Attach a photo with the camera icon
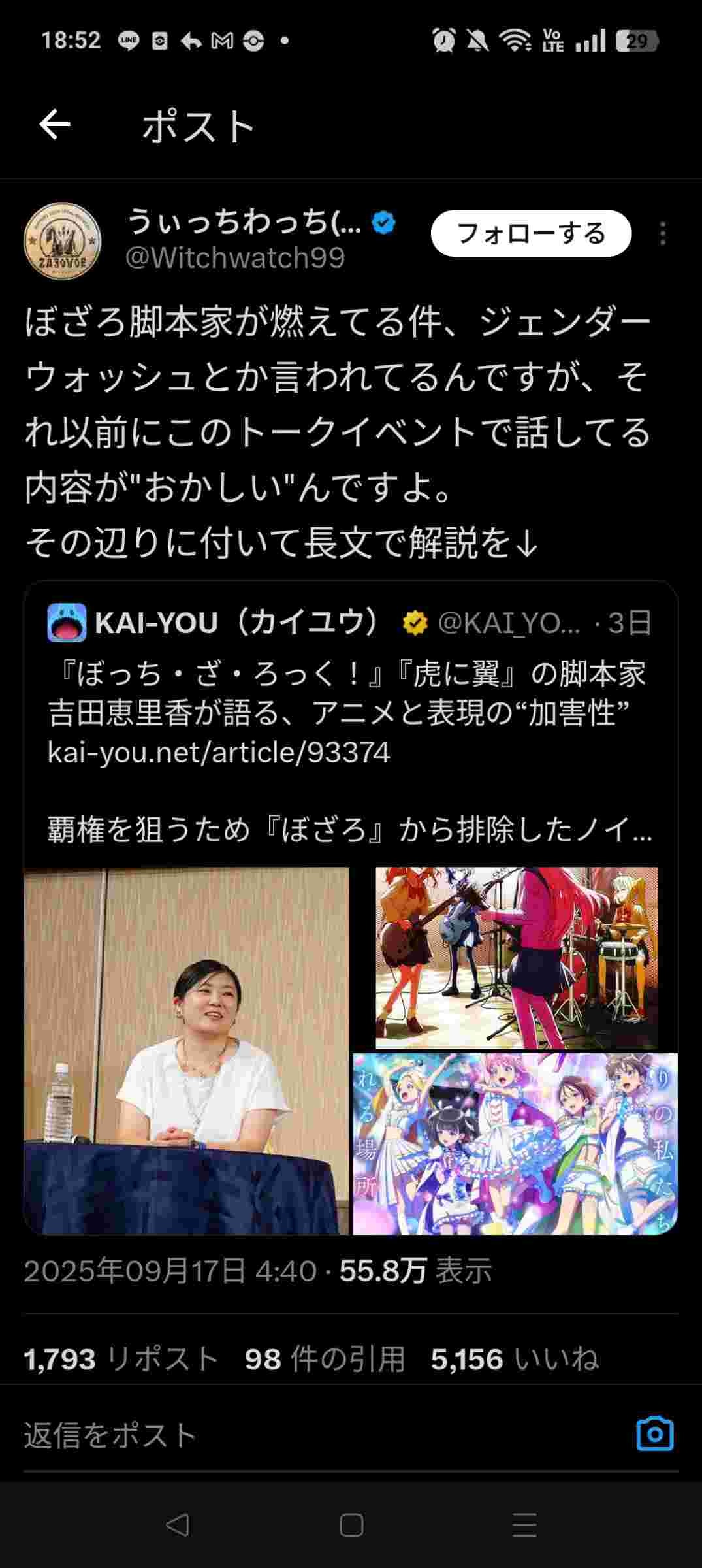The width and height of the screenshot is (702, 1568). (654, 1434)
